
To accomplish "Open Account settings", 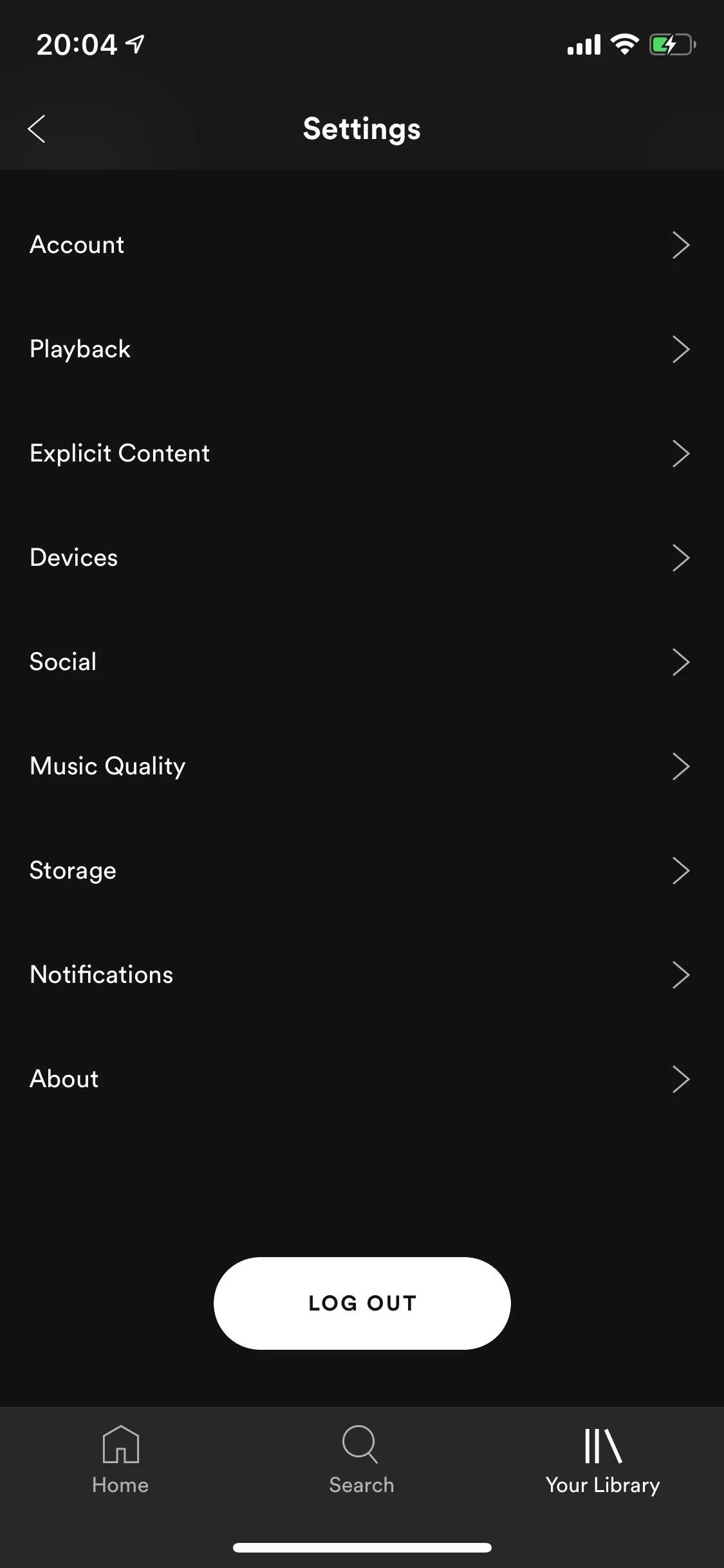I will tap(362, 245).
